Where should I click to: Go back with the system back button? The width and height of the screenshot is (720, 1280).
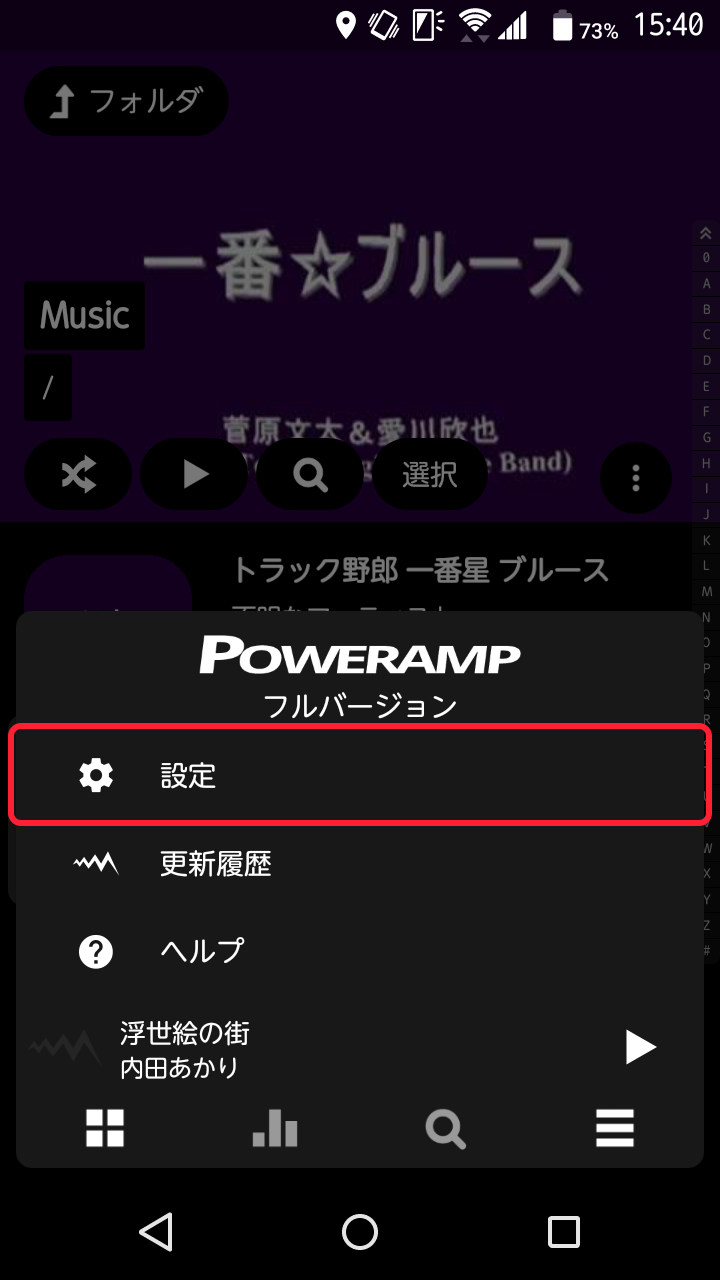point(156,1232)
